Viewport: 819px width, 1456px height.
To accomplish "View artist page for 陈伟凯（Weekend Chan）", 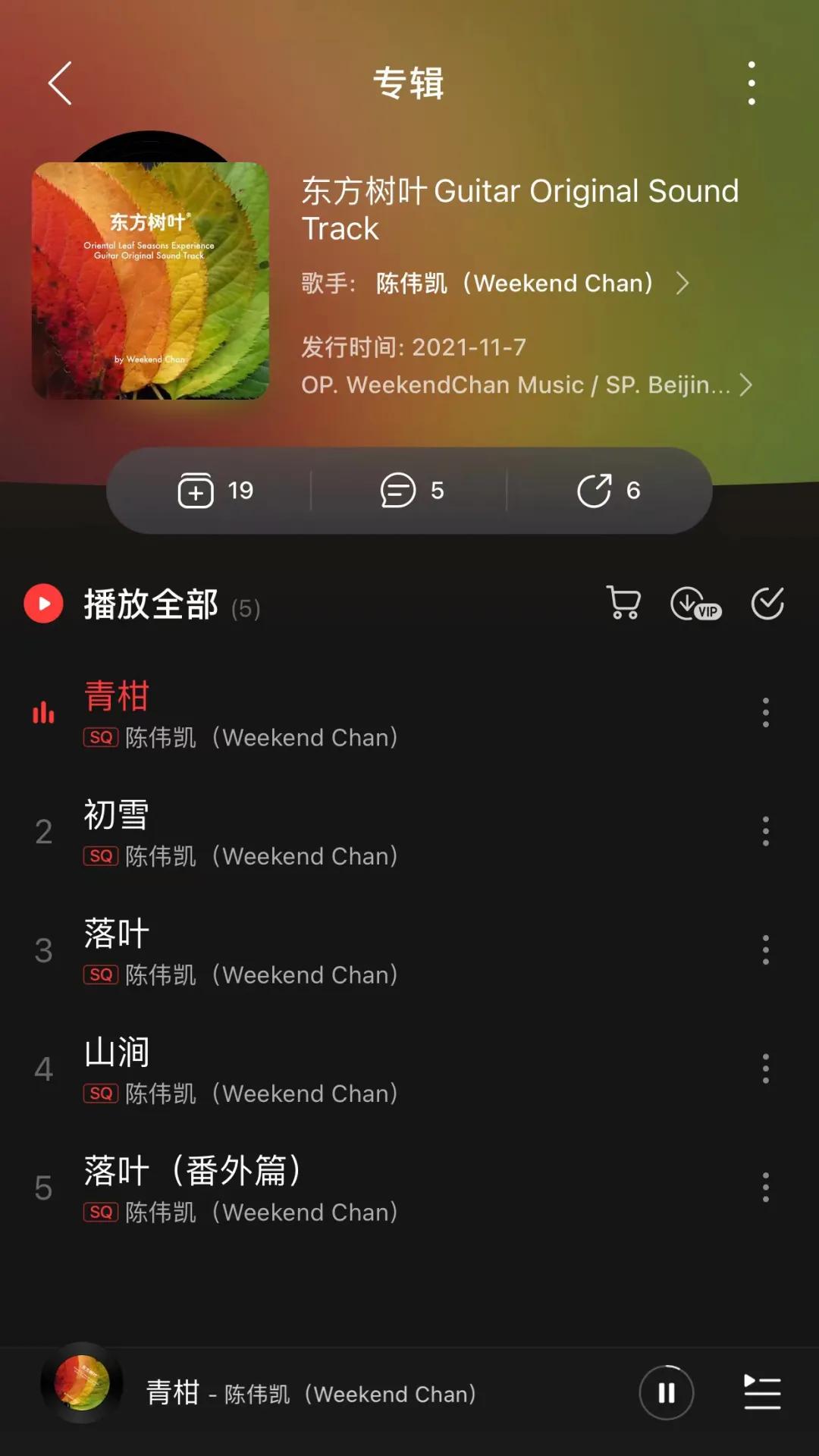I will (x=512, y=283).
